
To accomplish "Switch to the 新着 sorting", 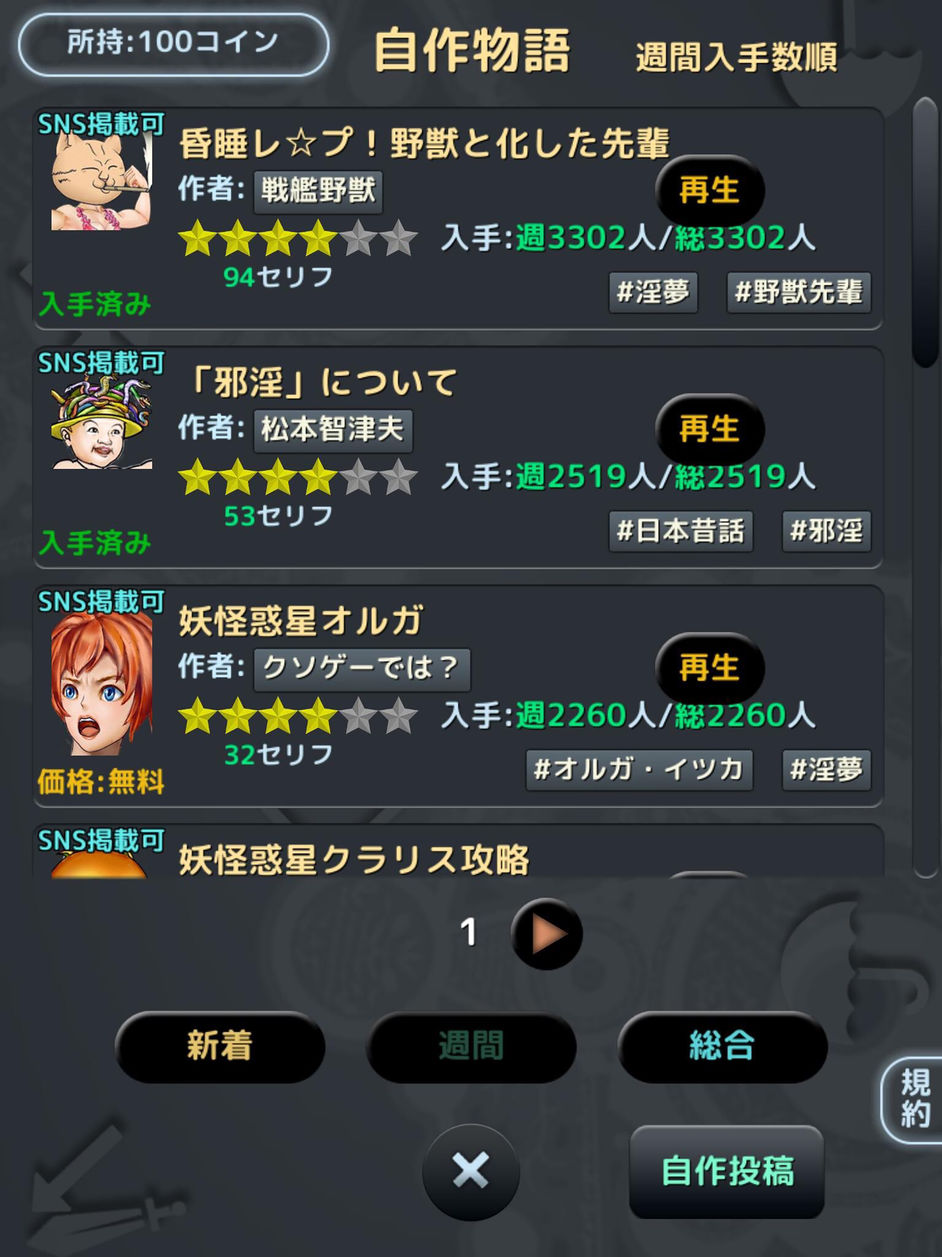I will 220,1046.
